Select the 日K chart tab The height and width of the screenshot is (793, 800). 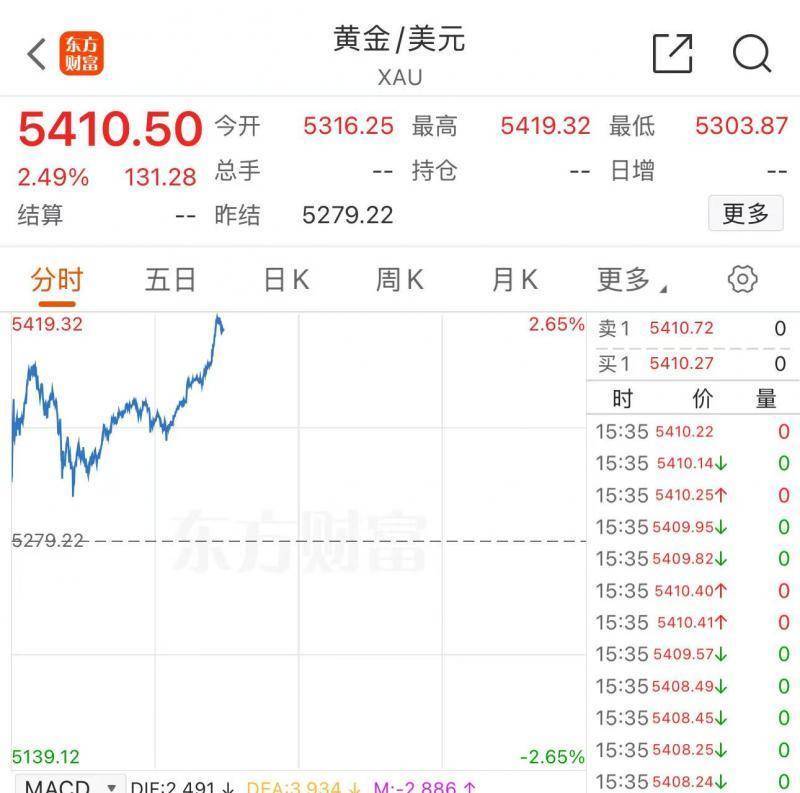286,280
